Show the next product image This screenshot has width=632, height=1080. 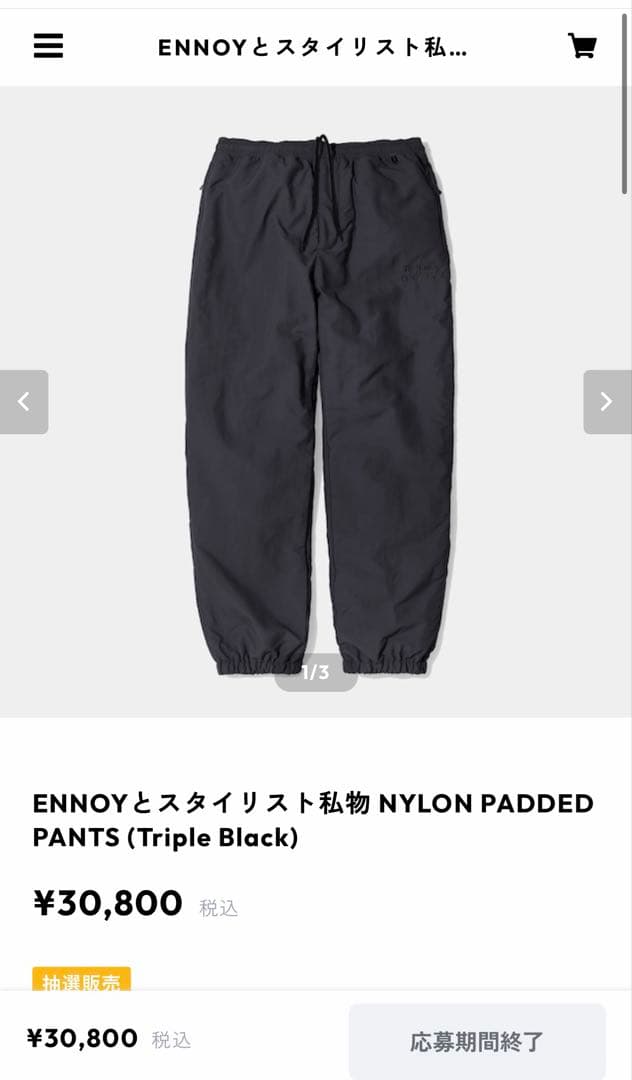coord(606,402)
